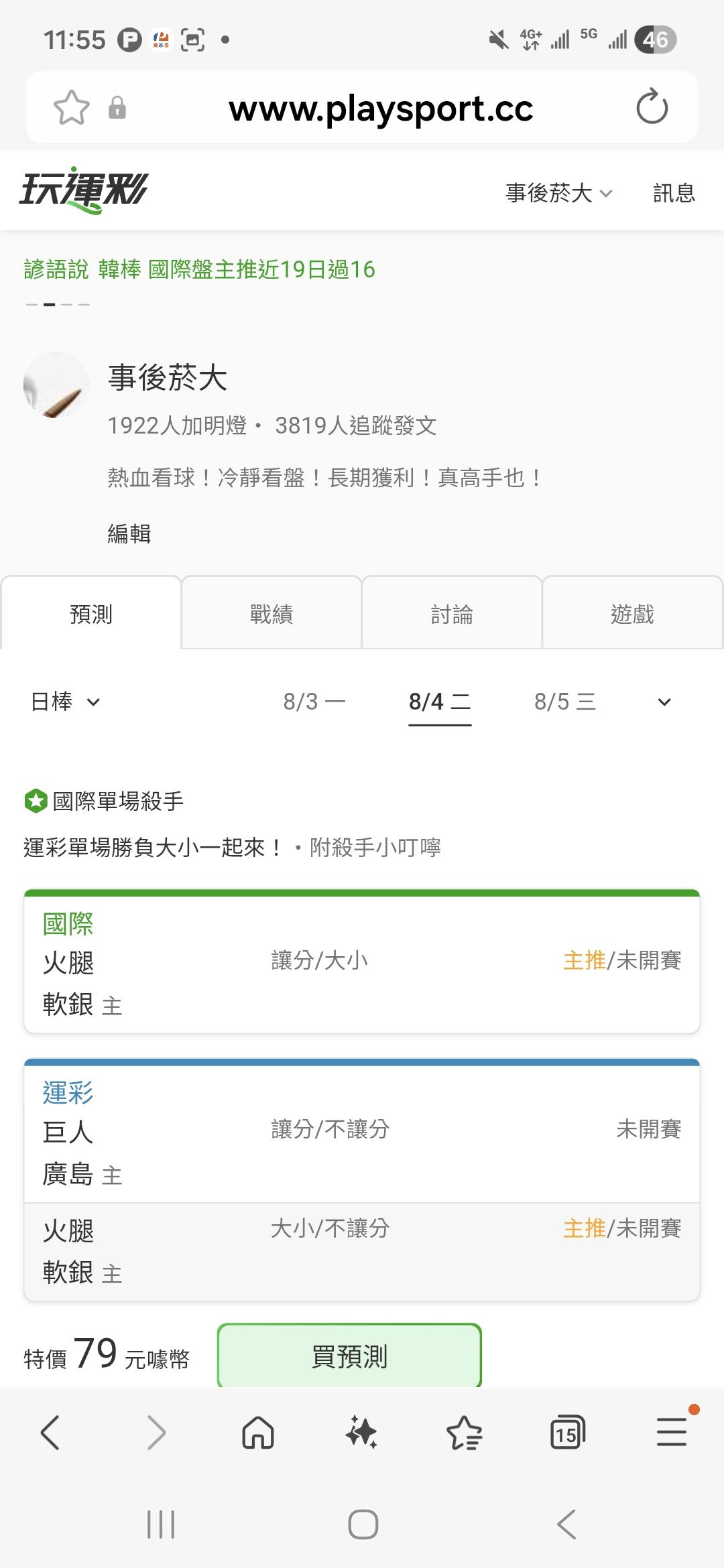Open the browser tabs switcher showing 15
Screen dimensions: 724x1568
click(567, 1433)
